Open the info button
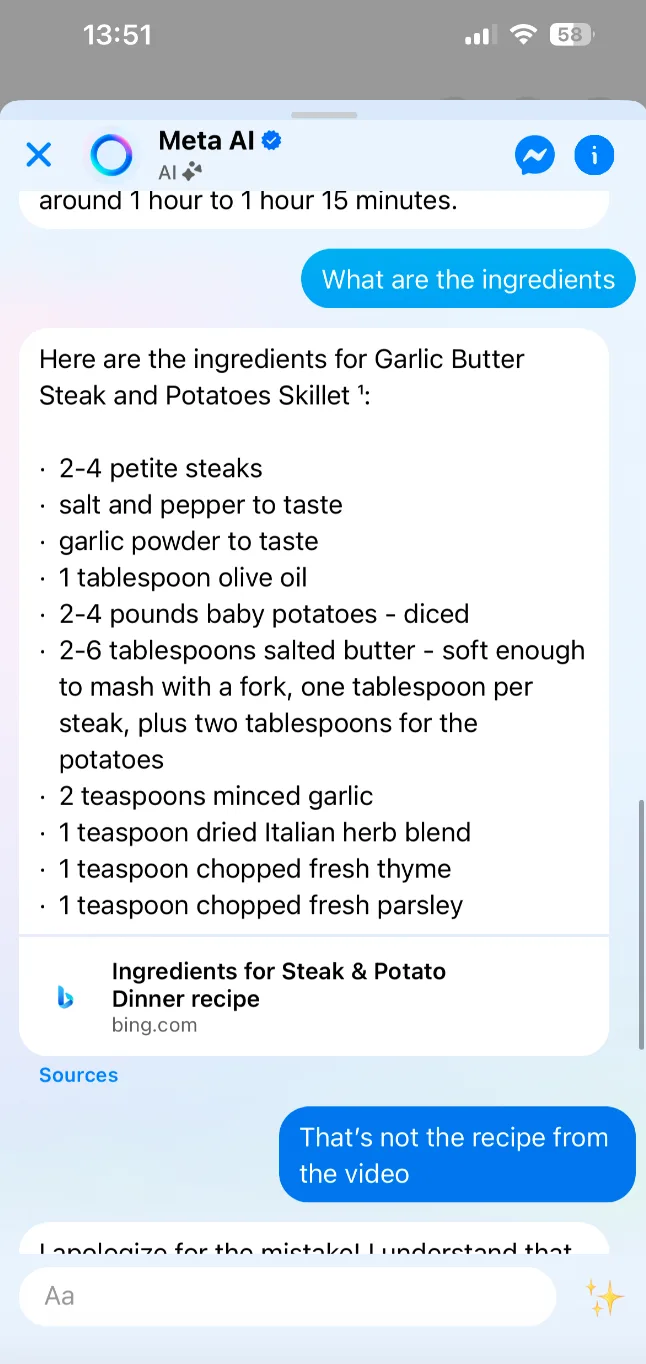This screenshot has width=646, height=1364. [x=594, y=155]
